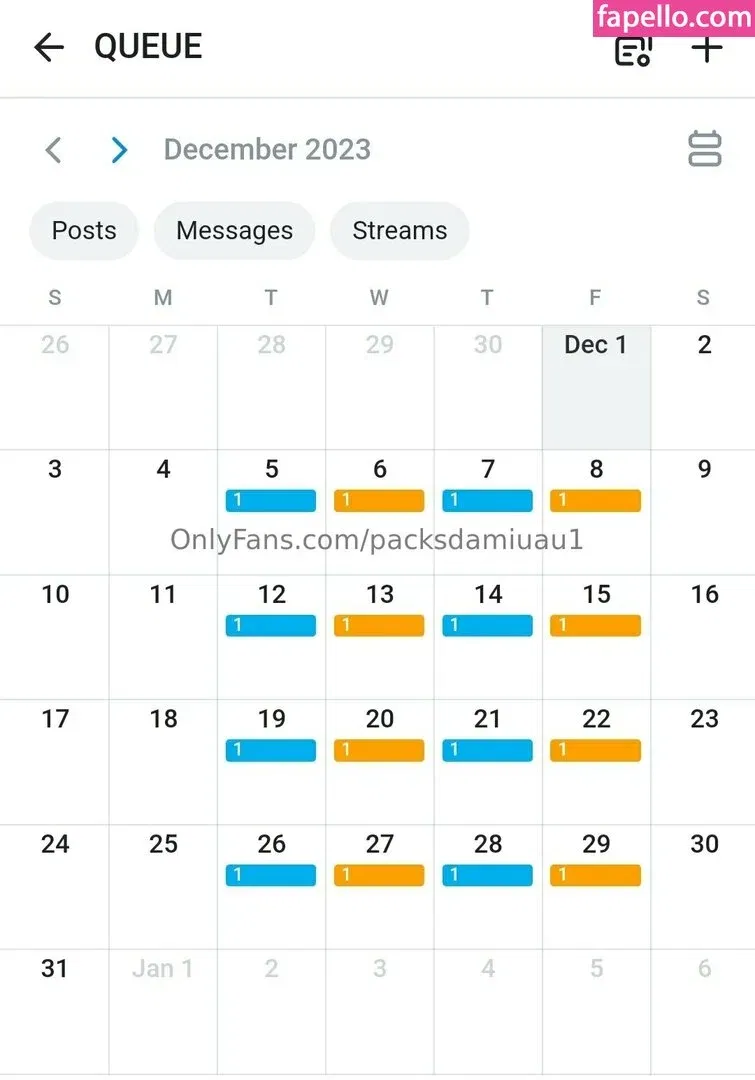The height and width of the screenshot is (1080, 755).
Task: Select Dec 1 on the calendar
Action: point(596,386)
